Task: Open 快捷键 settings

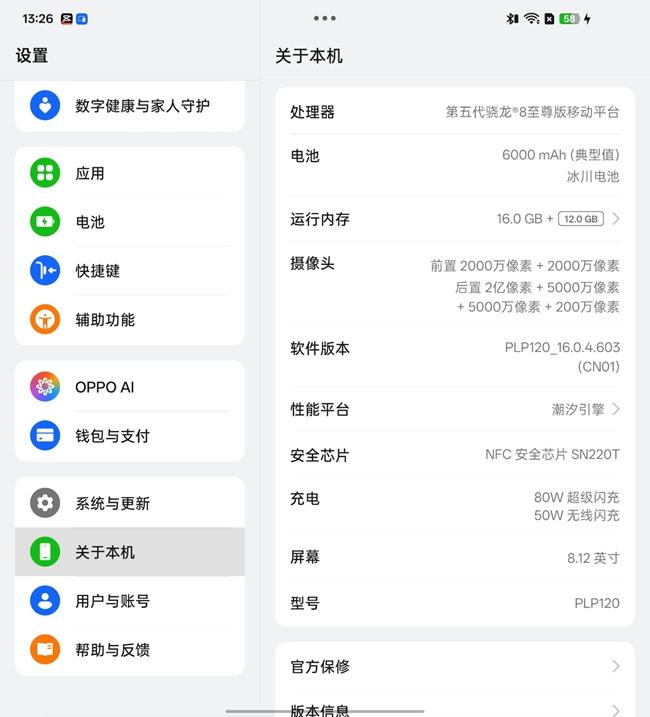Action: tap(130, 271)
